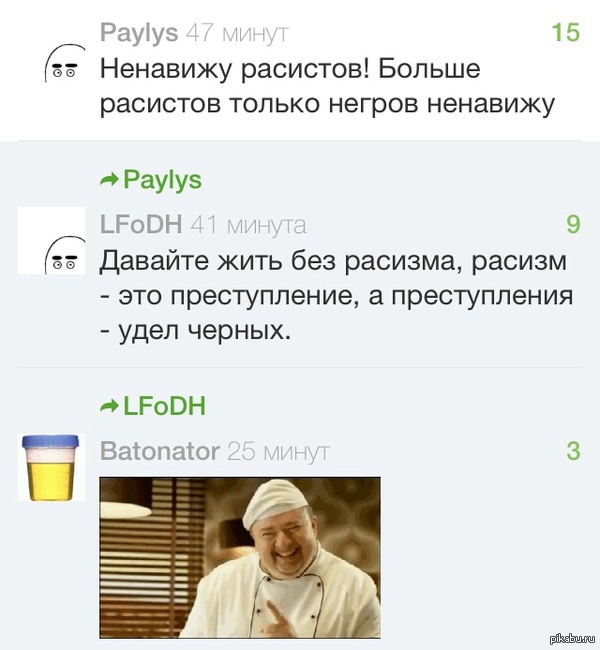Image resolution: width=600 pixels, height=650 pixels.
Task: Jump to the parent comment via the green Paylys arrow
Action: [151, 180]
